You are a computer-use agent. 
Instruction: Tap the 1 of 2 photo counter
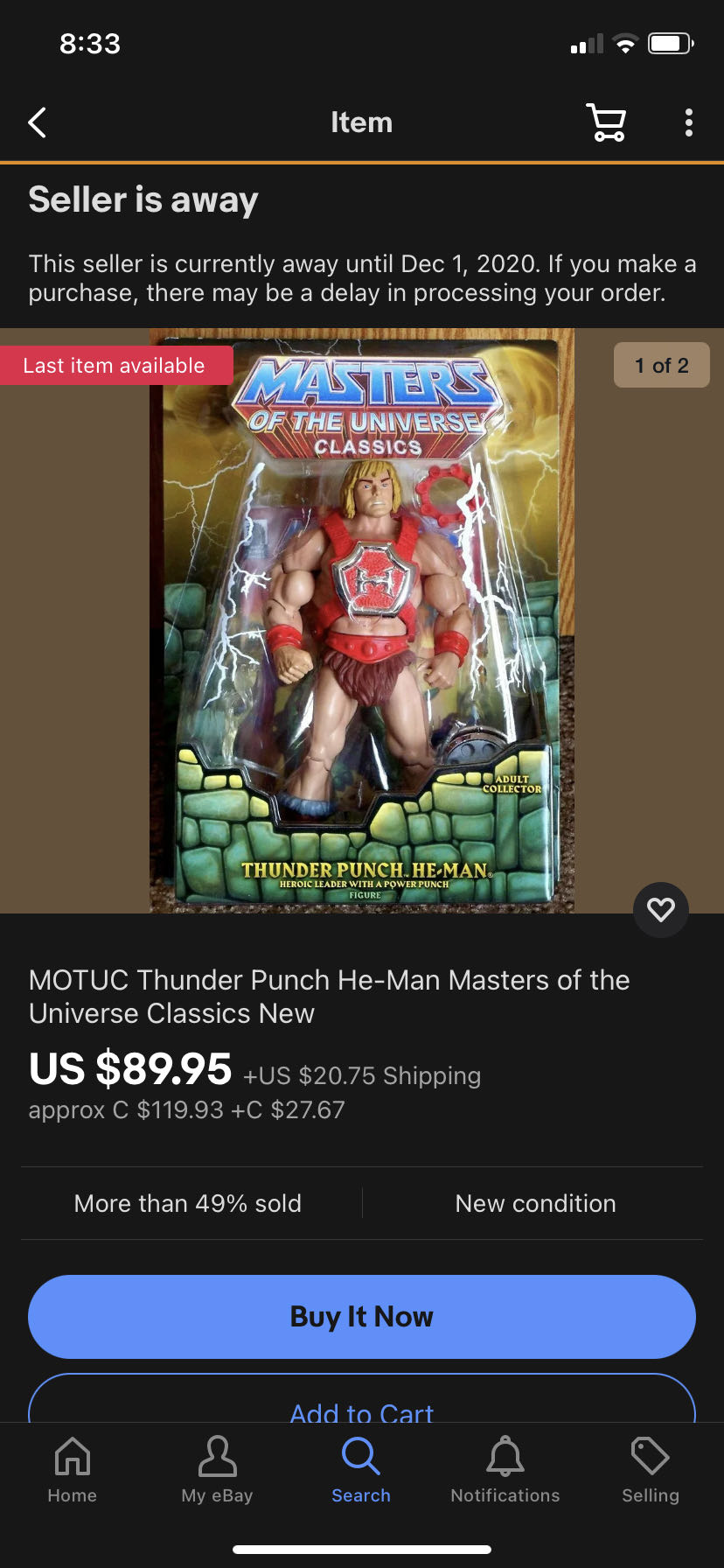(662, 366)
